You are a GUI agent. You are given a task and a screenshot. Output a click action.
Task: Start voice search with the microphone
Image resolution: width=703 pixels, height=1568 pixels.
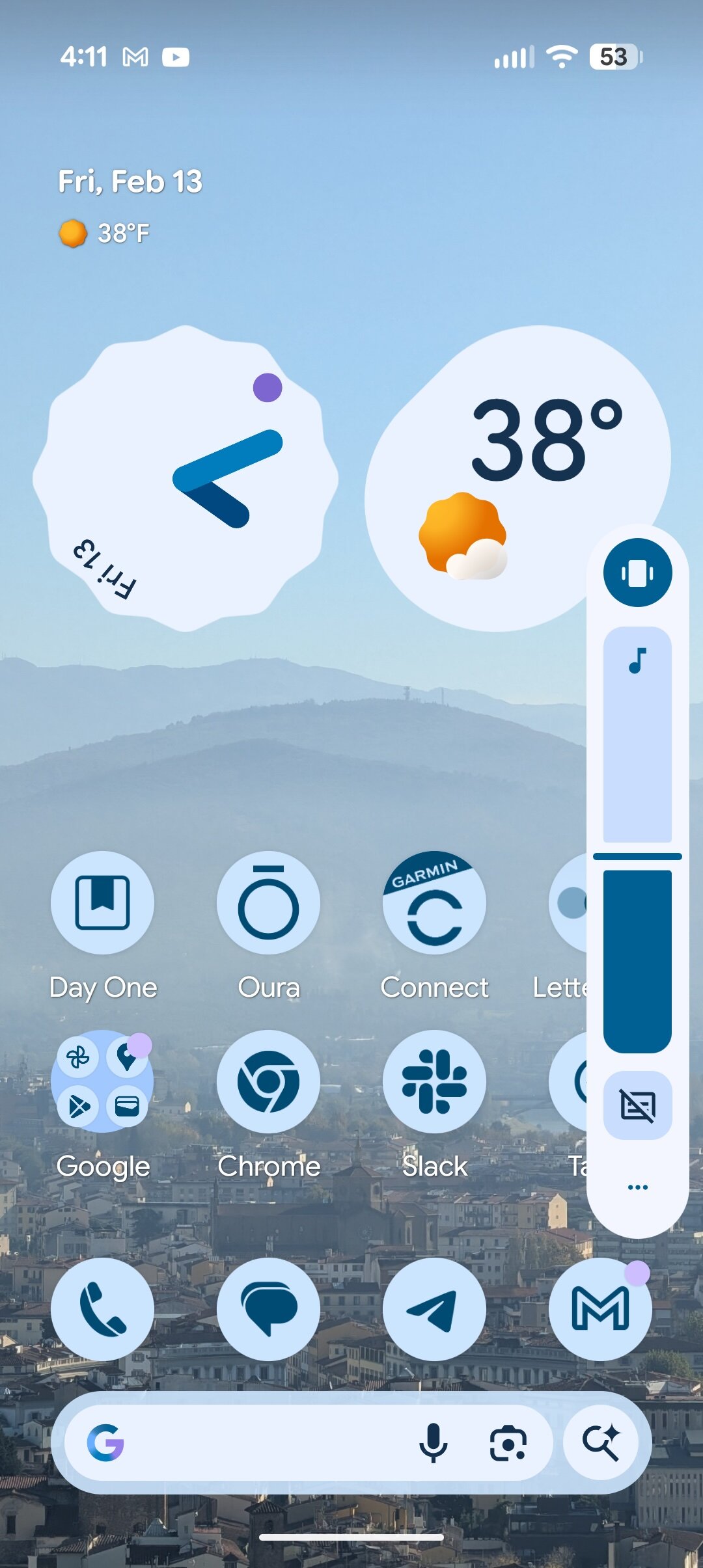pyautogui.click(x=433, y=1442)
